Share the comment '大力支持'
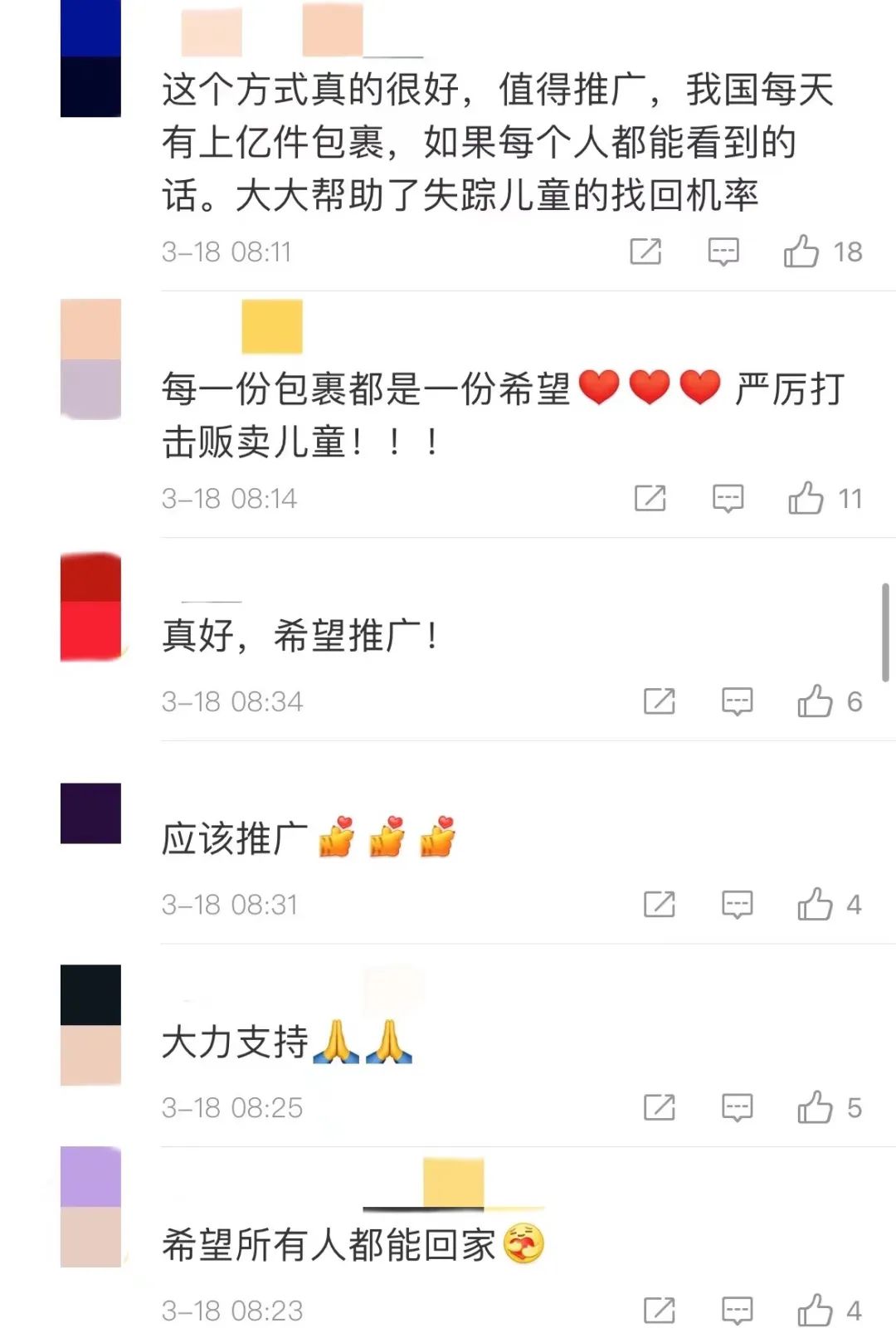Viewport: 896px width, 1338px height. (660, 1107)
